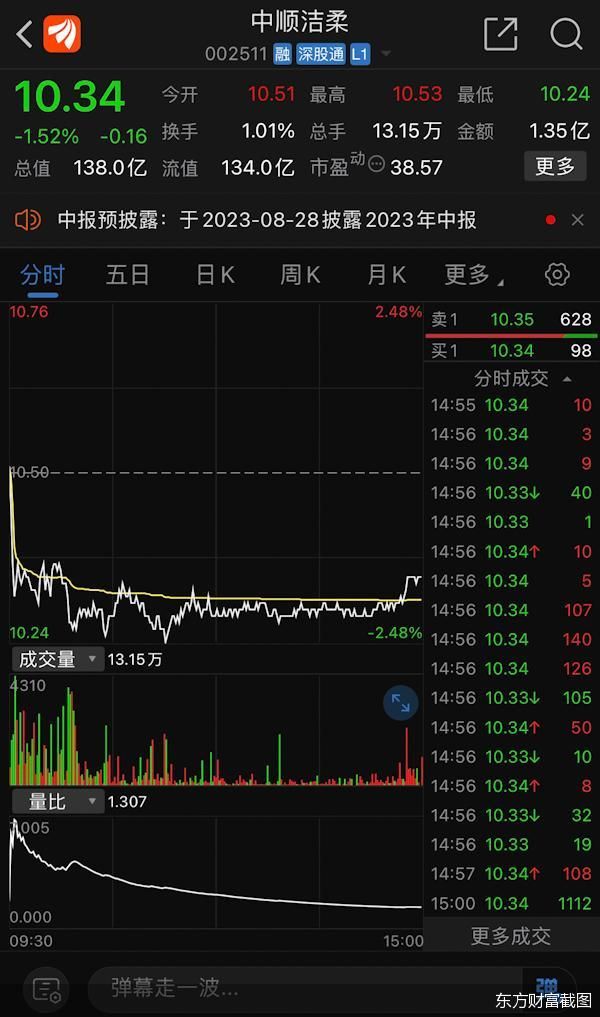Dismiss the 中报预披露 banner

(577, 220)
